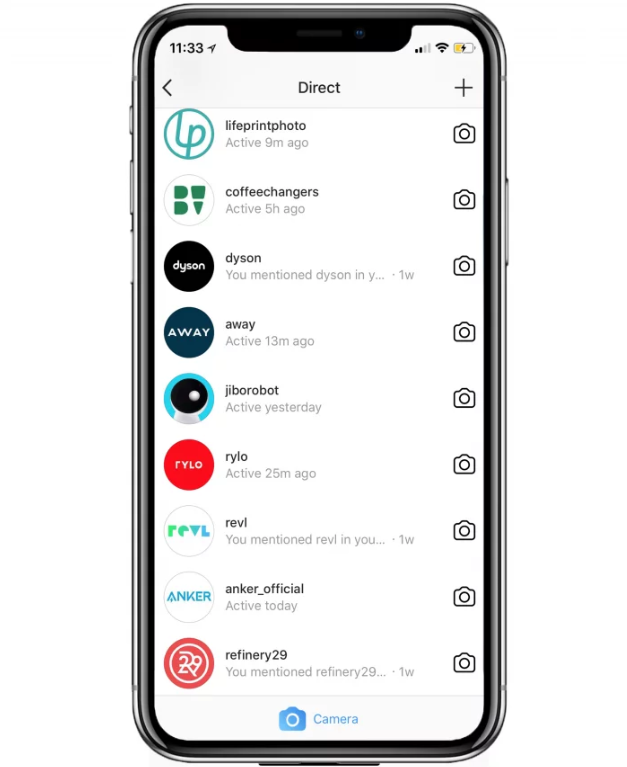Tap the camera icon in away's row
Image resolution: width=627 pixels, height=767 pixels.
click(x=464, y=332)
